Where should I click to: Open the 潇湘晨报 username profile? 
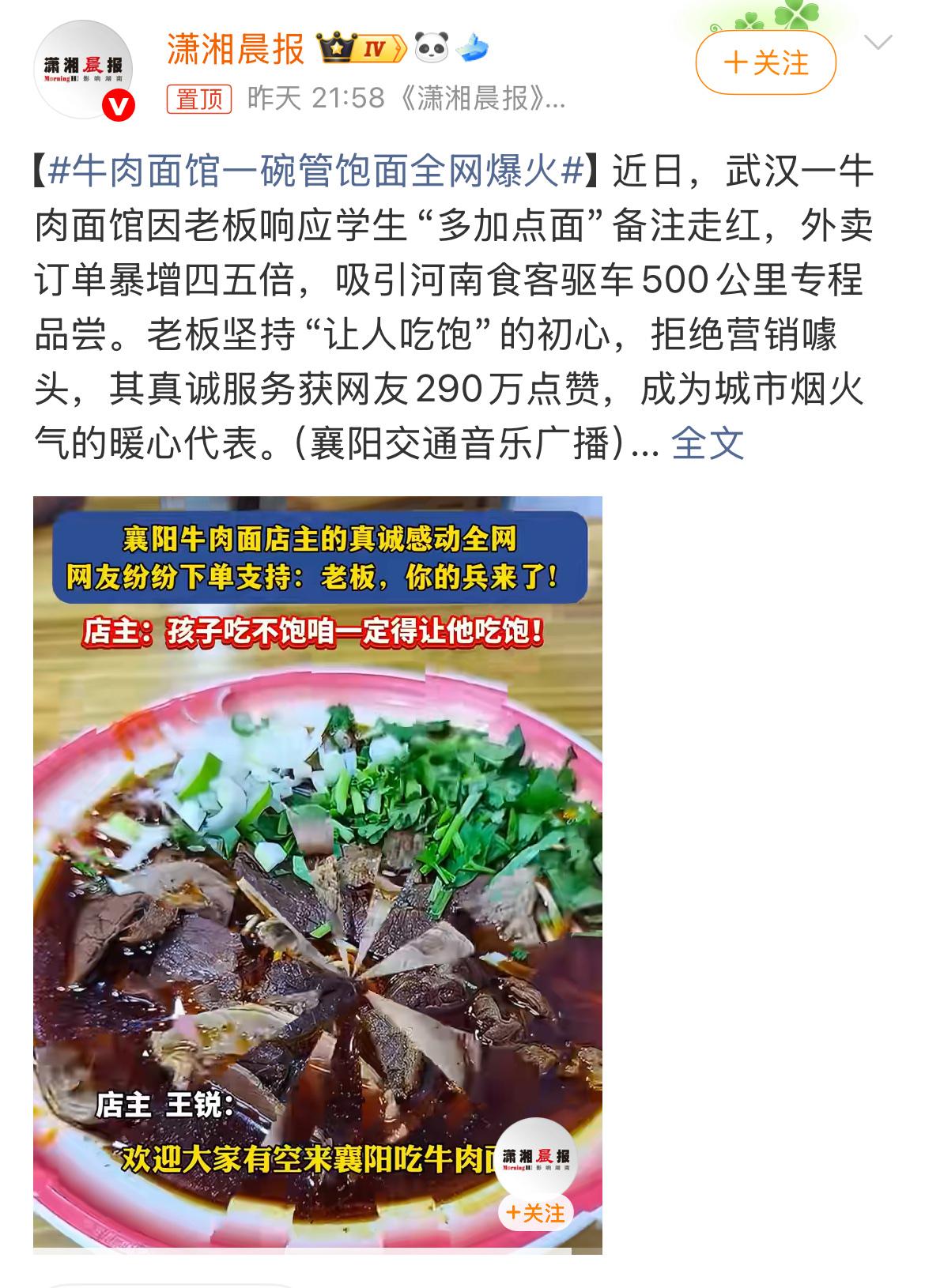click(234, 47)
